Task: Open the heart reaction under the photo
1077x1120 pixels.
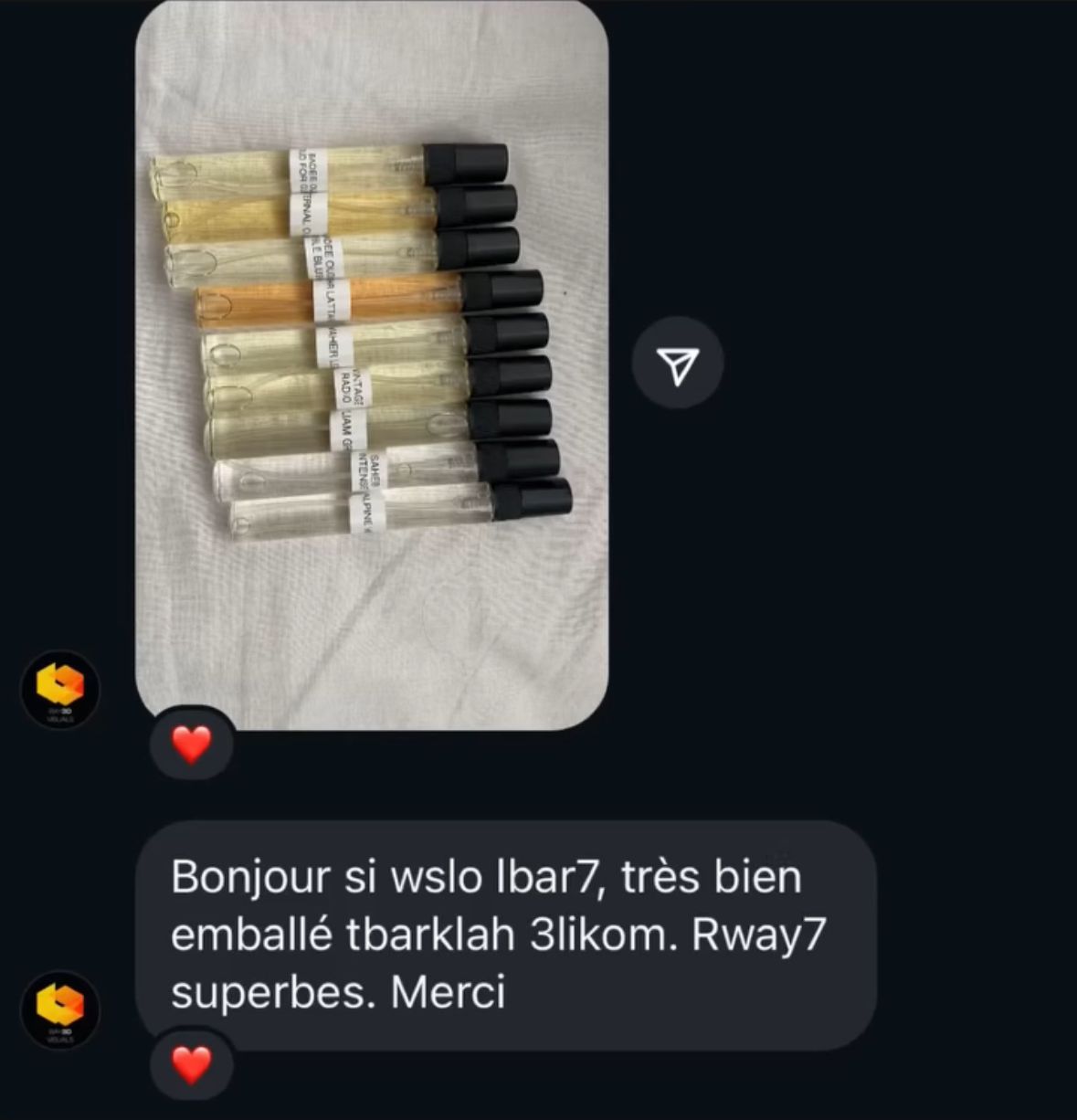Action: pyautogui.click(x=192, y=745)
